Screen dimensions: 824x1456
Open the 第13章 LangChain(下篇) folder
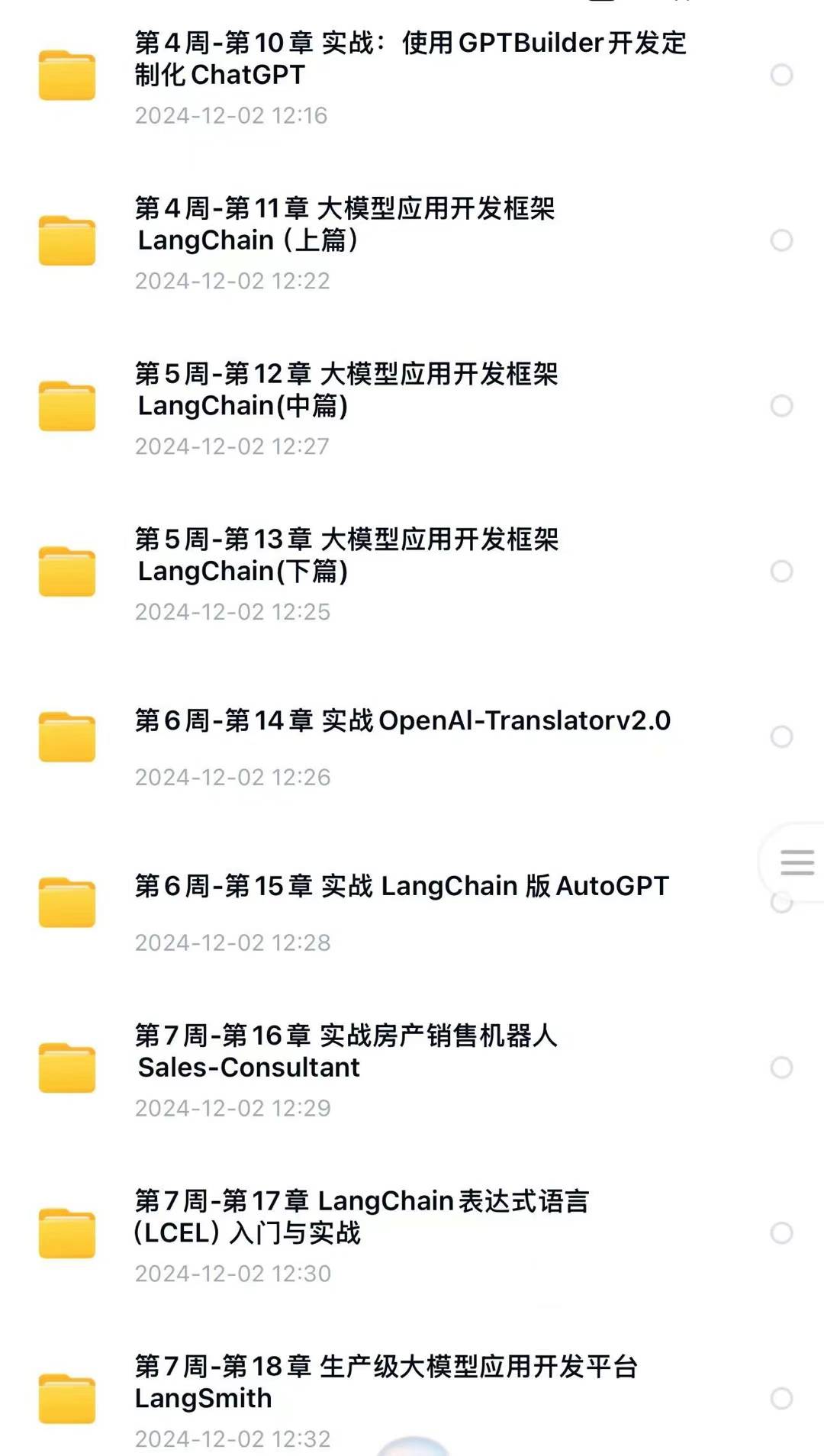pyautogui.click(x=412, y=572)
